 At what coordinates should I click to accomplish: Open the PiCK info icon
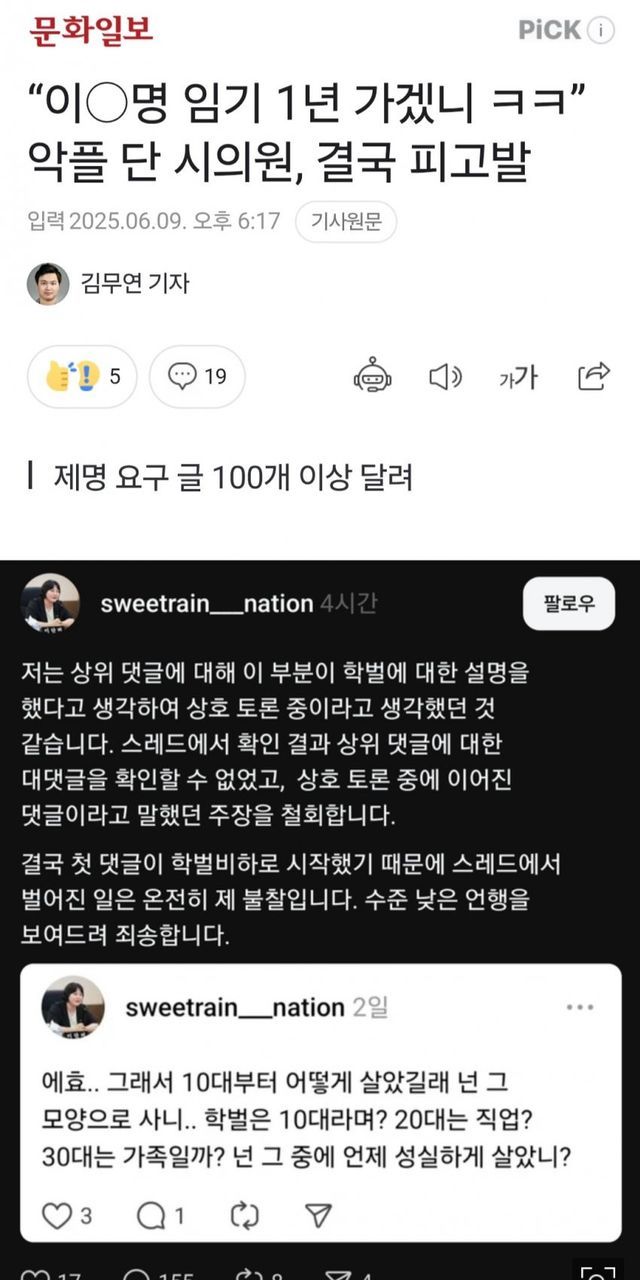(x=600, y=30)
